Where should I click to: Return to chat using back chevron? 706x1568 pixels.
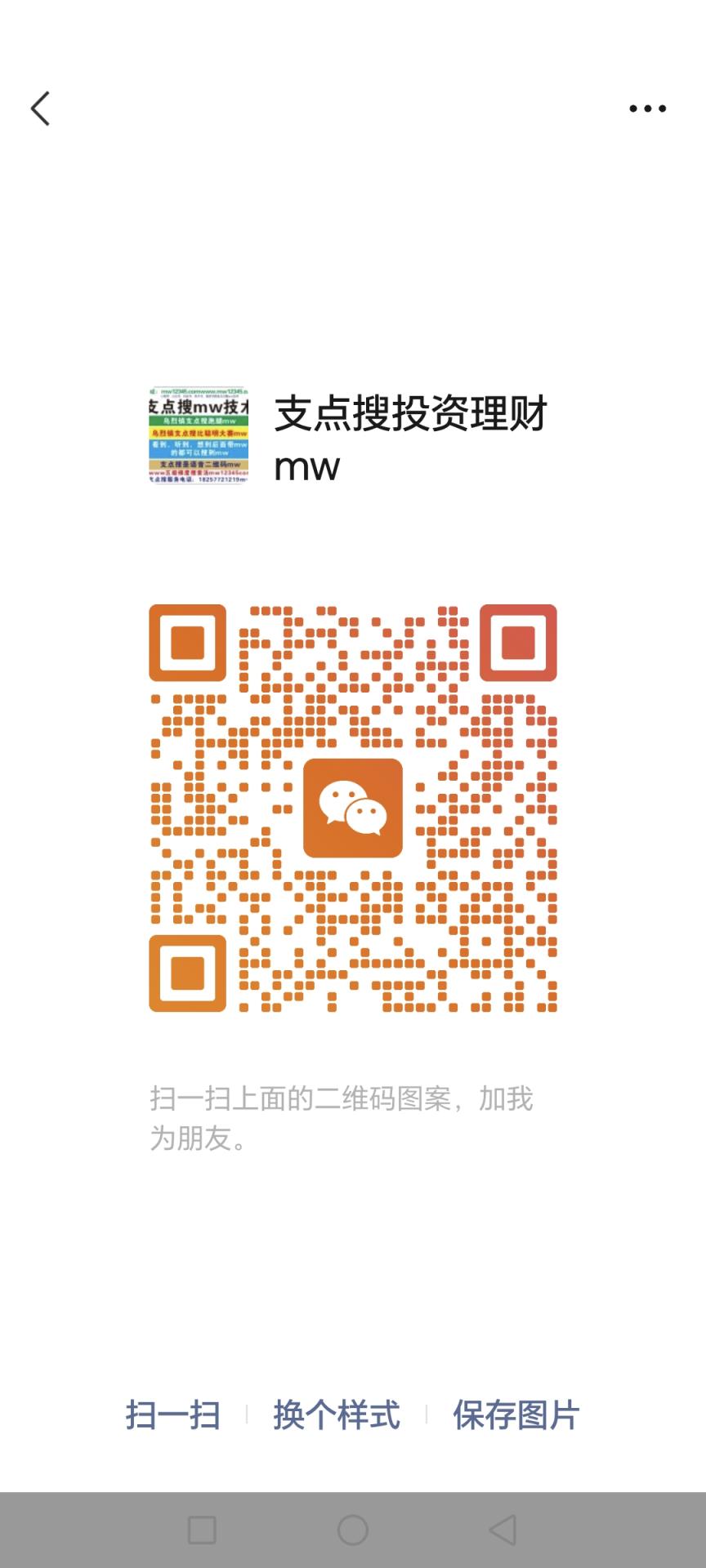tap(39, 108)
